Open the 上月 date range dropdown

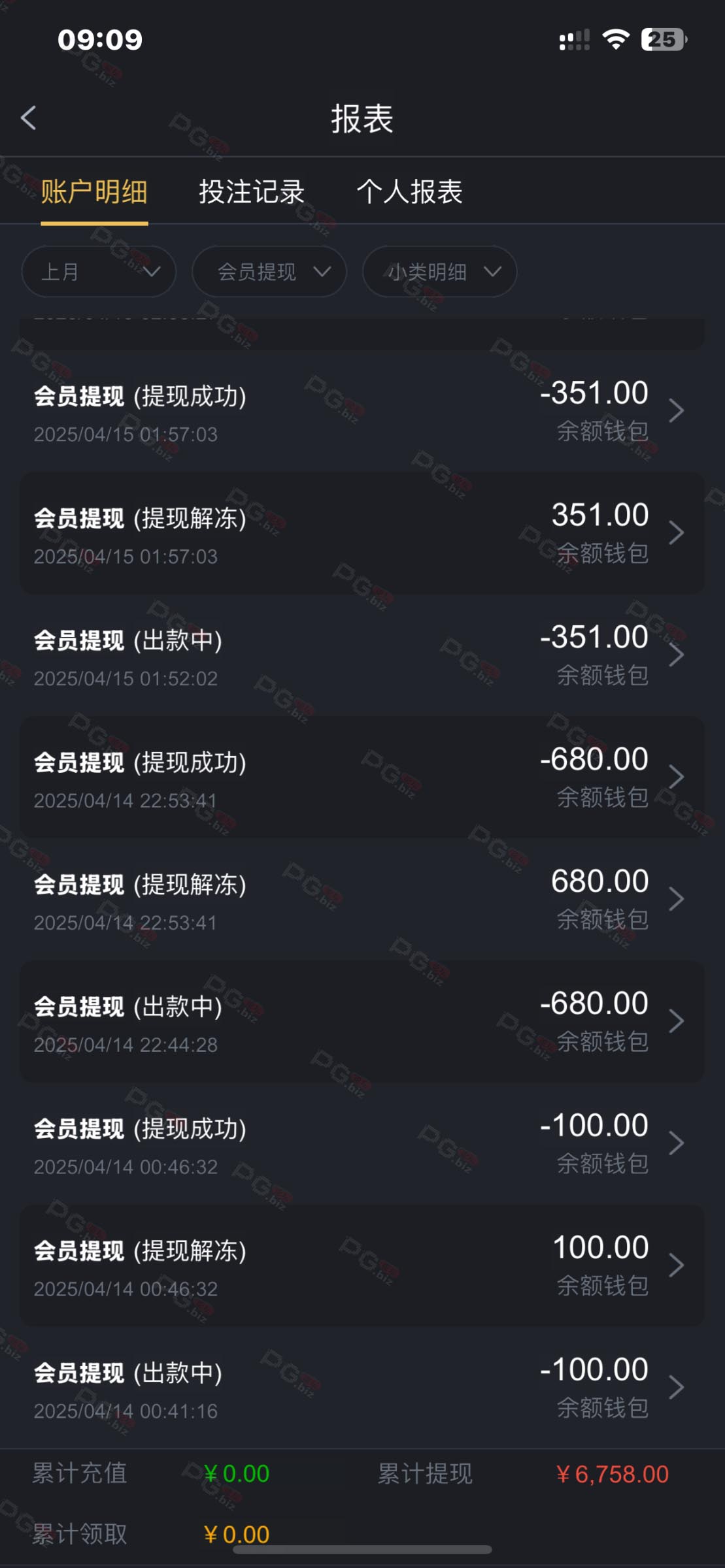tap(99, 271)
